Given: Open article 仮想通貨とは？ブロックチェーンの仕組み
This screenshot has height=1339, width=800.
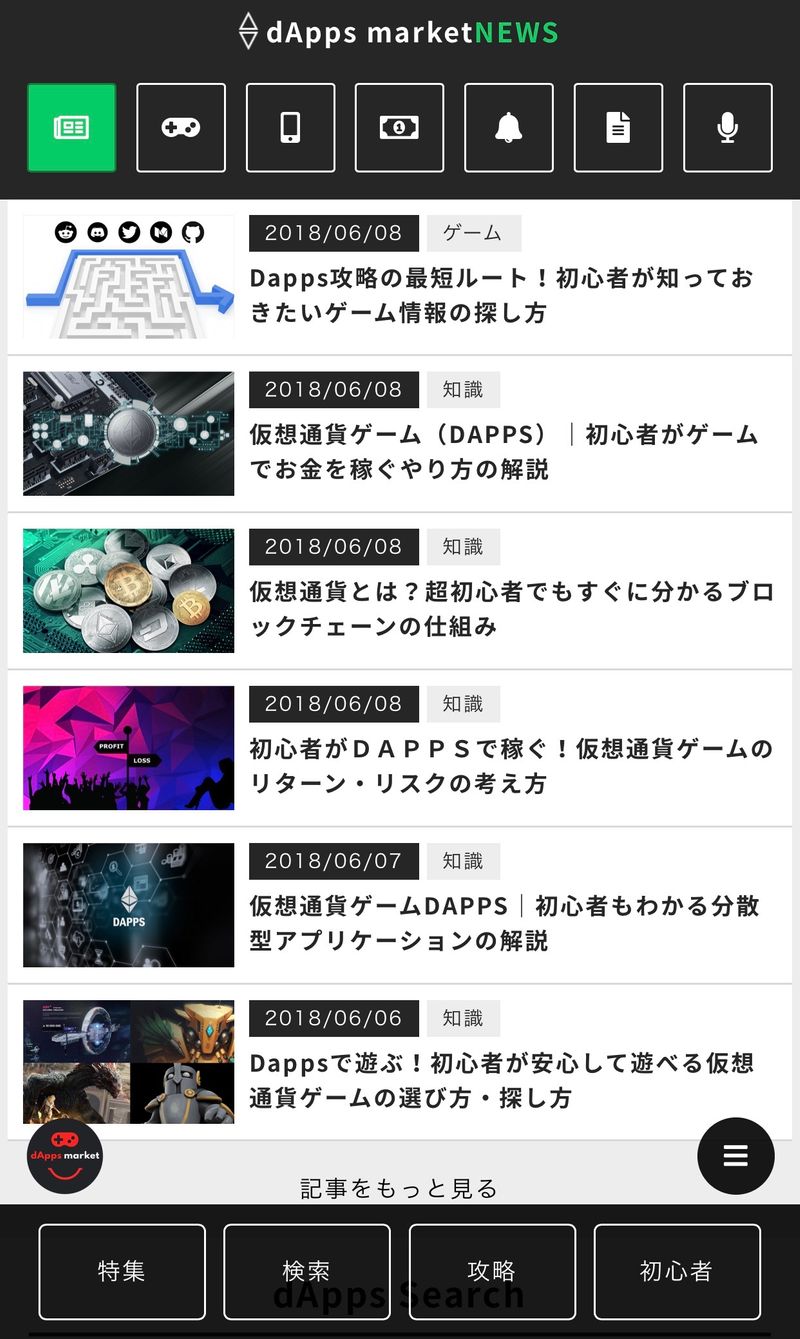Looking at the screenshot, I should point(500,609).
